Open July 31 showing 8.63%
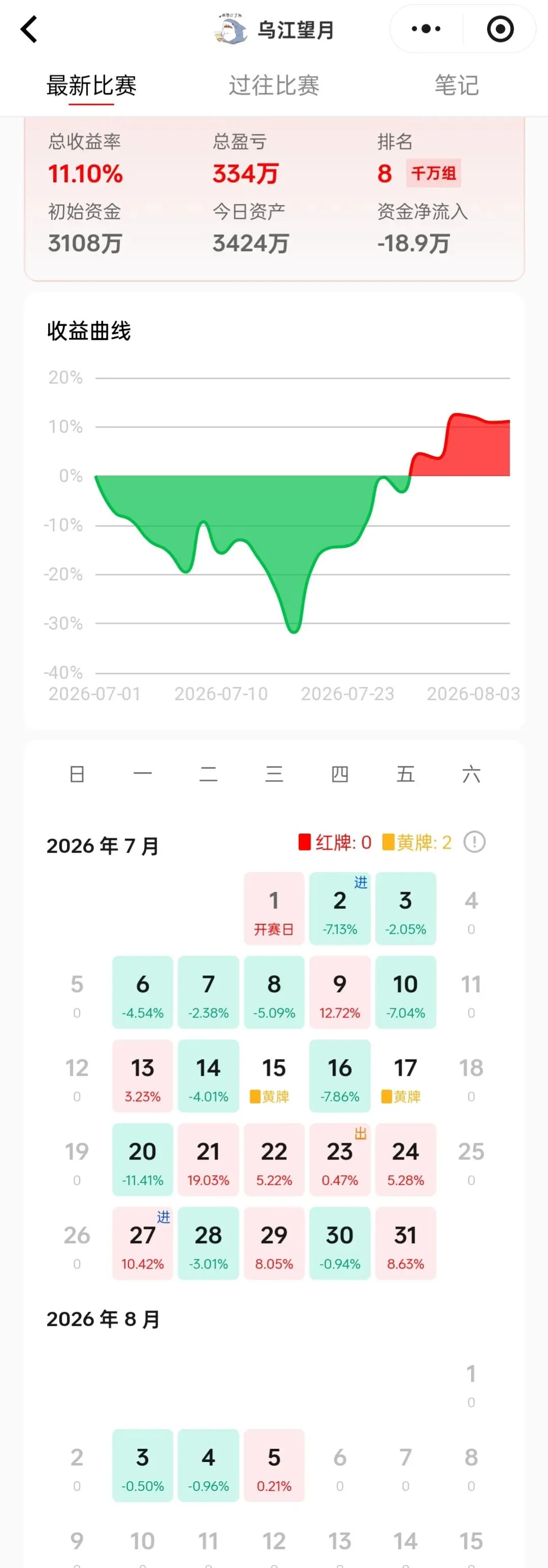 (405, 1244)
